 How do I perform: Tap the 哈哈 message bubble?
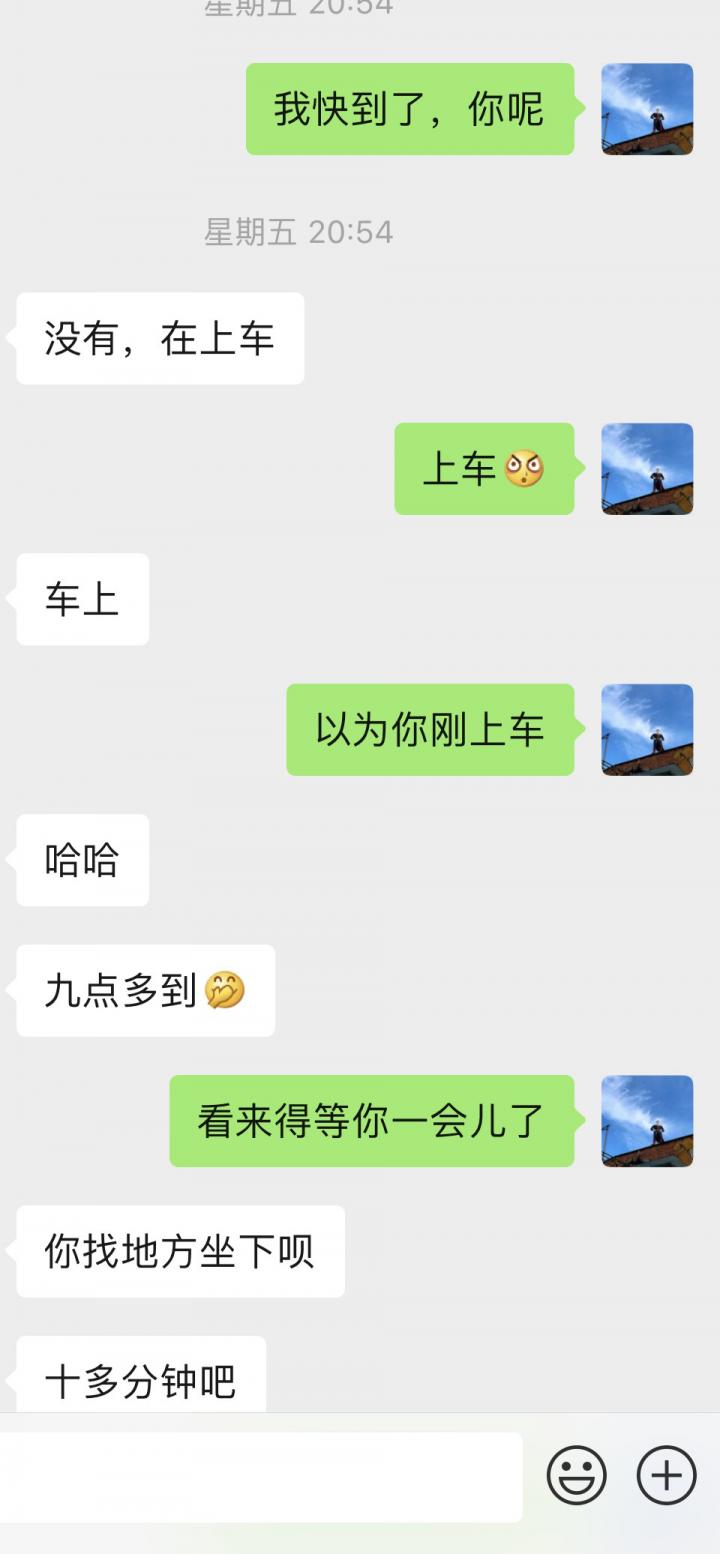[x=81, y=860]
